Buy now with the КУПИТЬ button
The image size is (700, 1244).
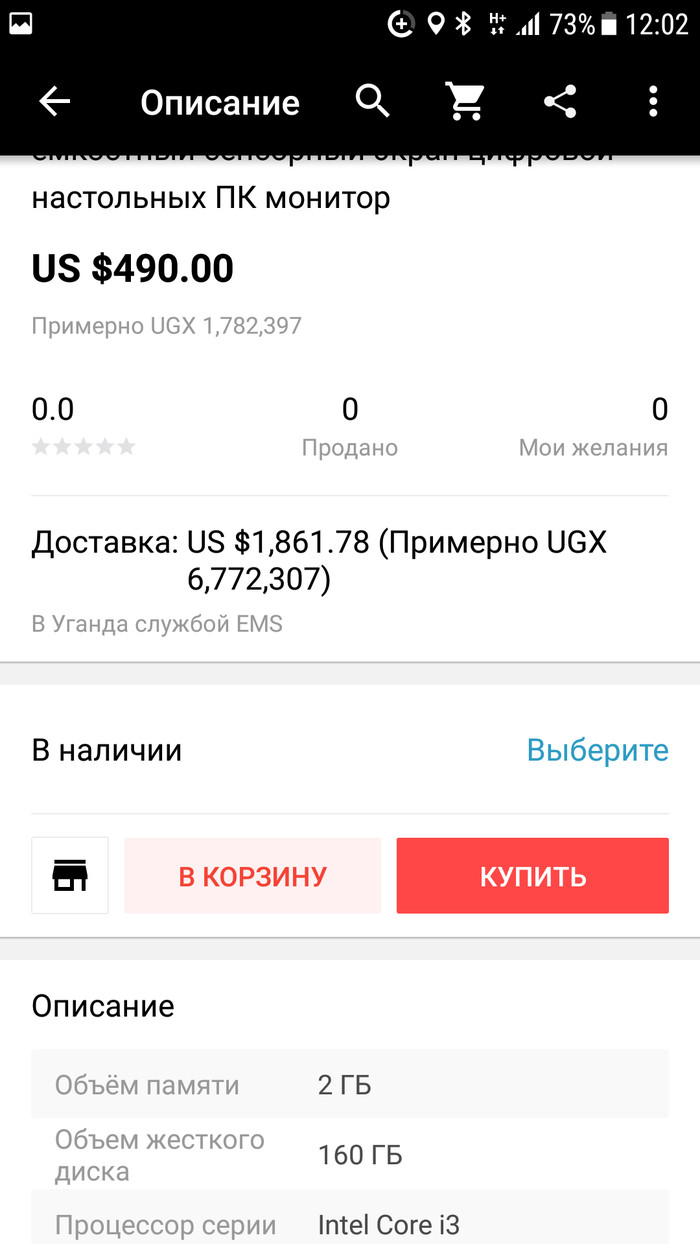pos(532,876)
